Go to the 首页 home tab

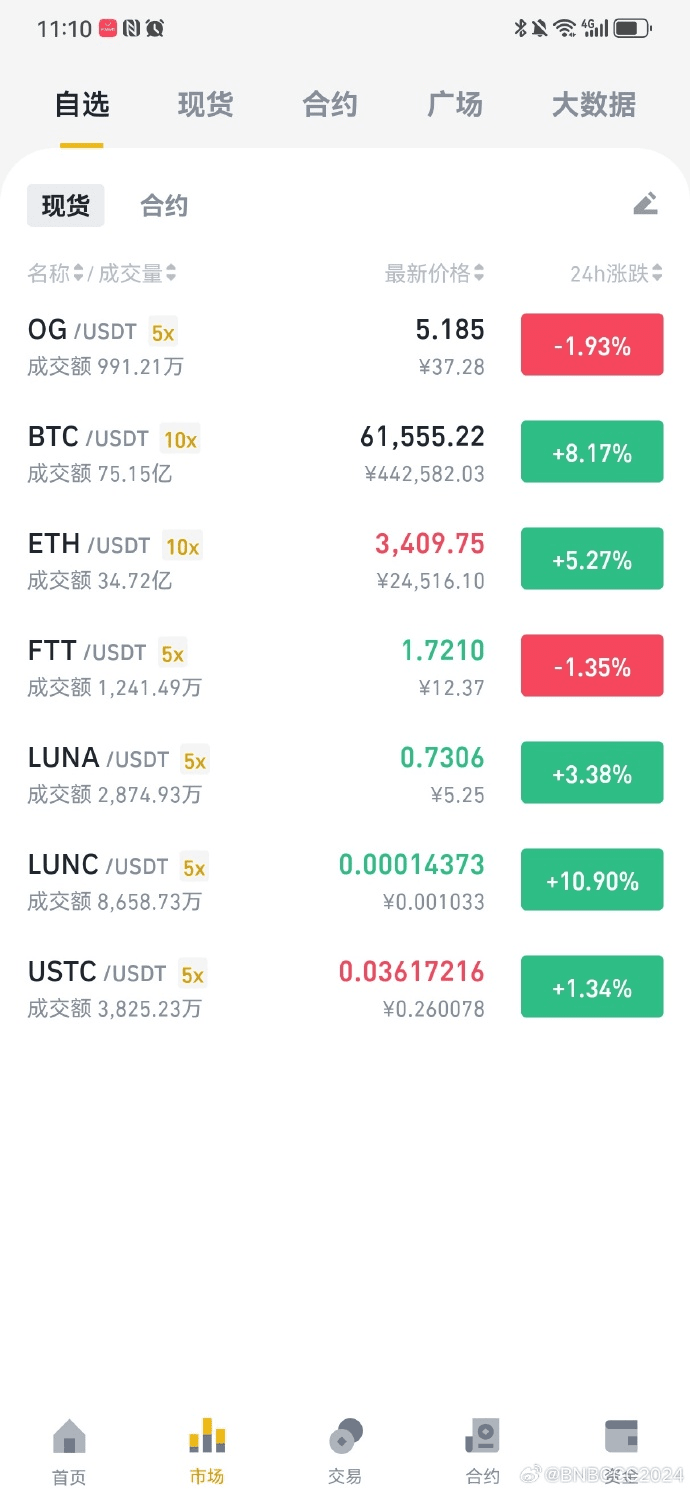[69, 1451]
